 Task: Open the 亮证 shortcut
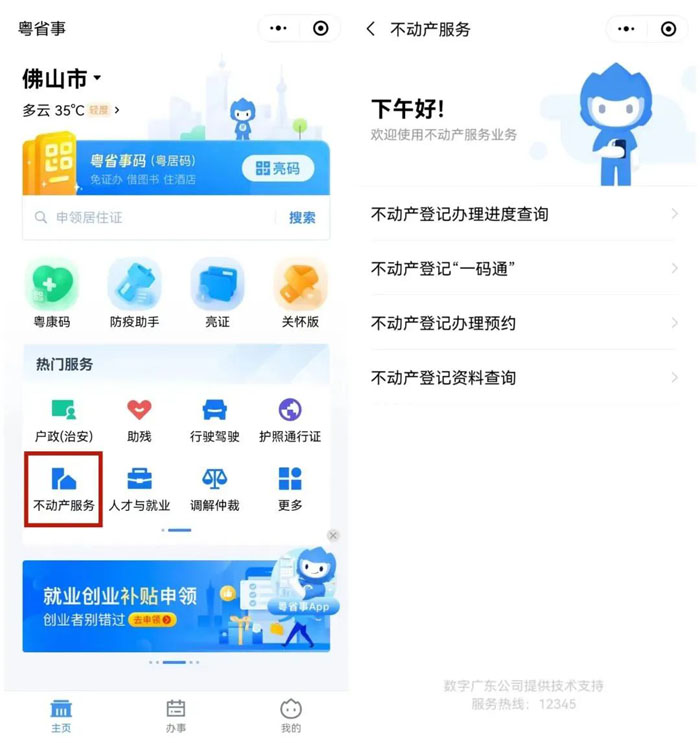point(217,294)
